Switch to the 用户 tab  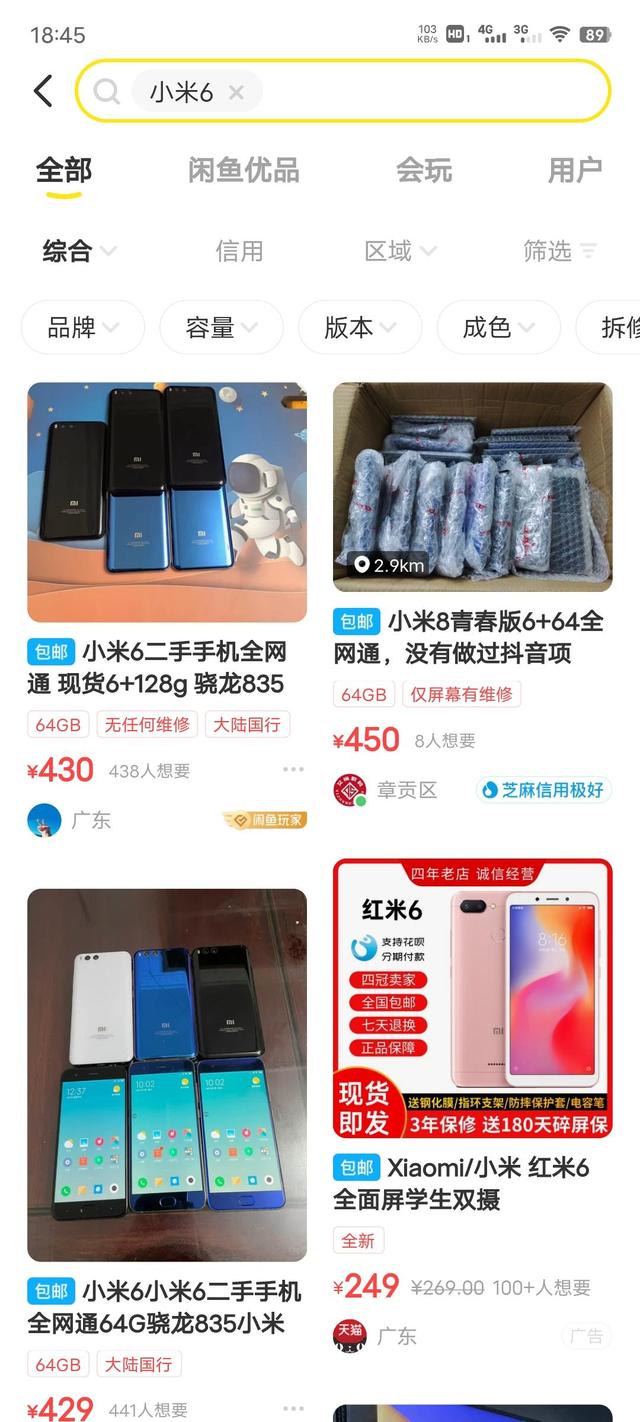click(x=574, y=171)
